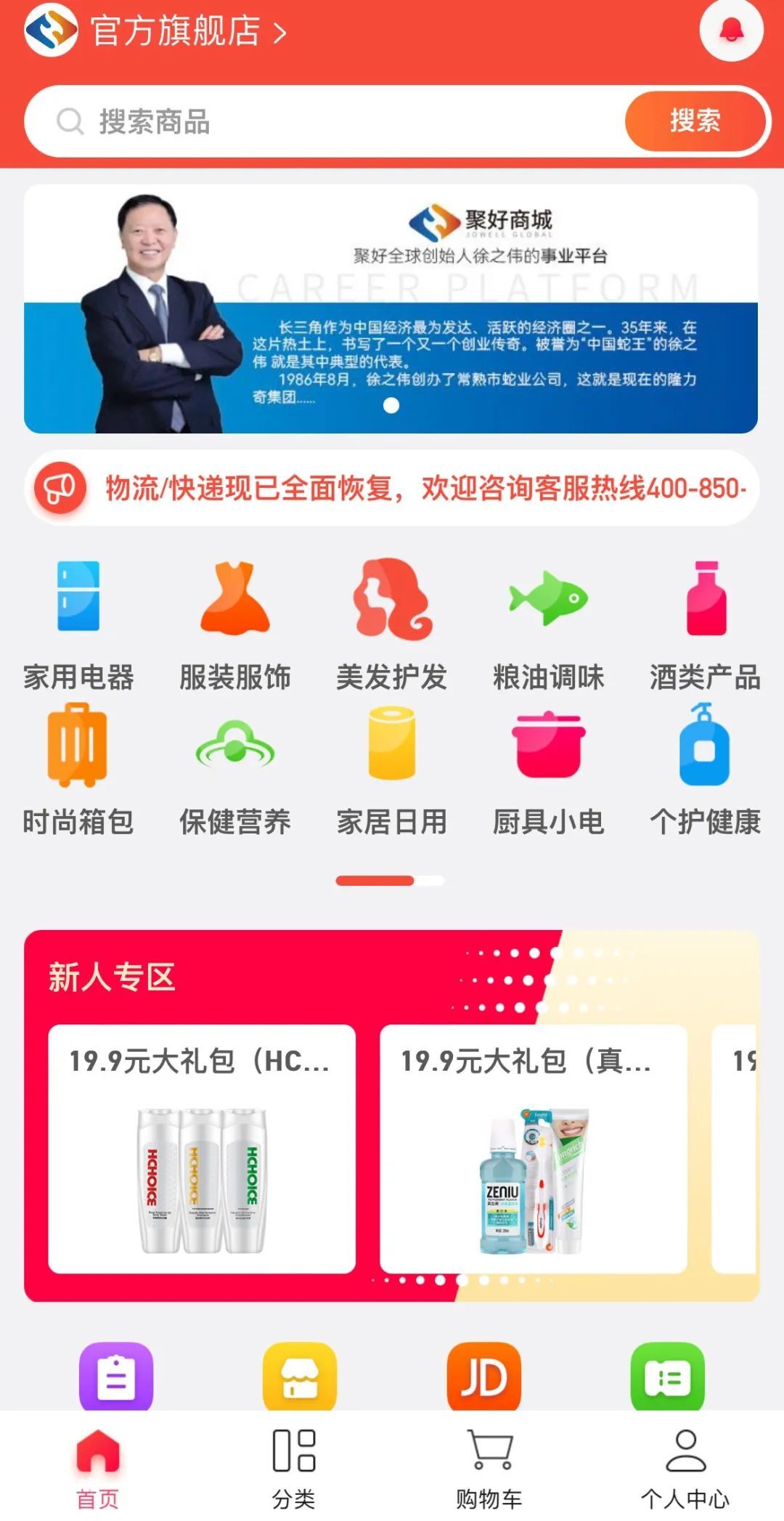
Task: Go to the 保健营养 category
Action: [235, 770]
